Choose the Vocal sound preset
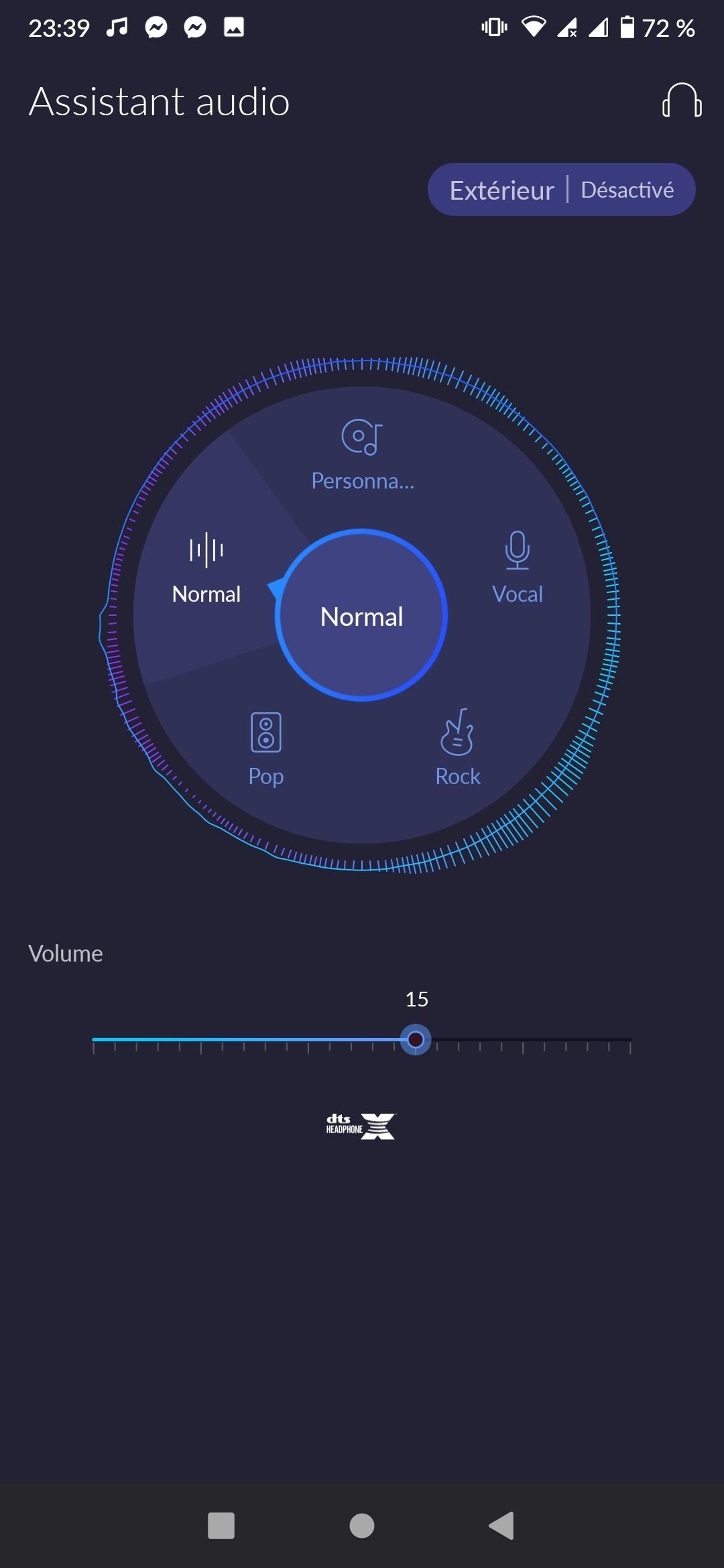The height and width of the screenshot is (1568, 724). pos(517,568)
